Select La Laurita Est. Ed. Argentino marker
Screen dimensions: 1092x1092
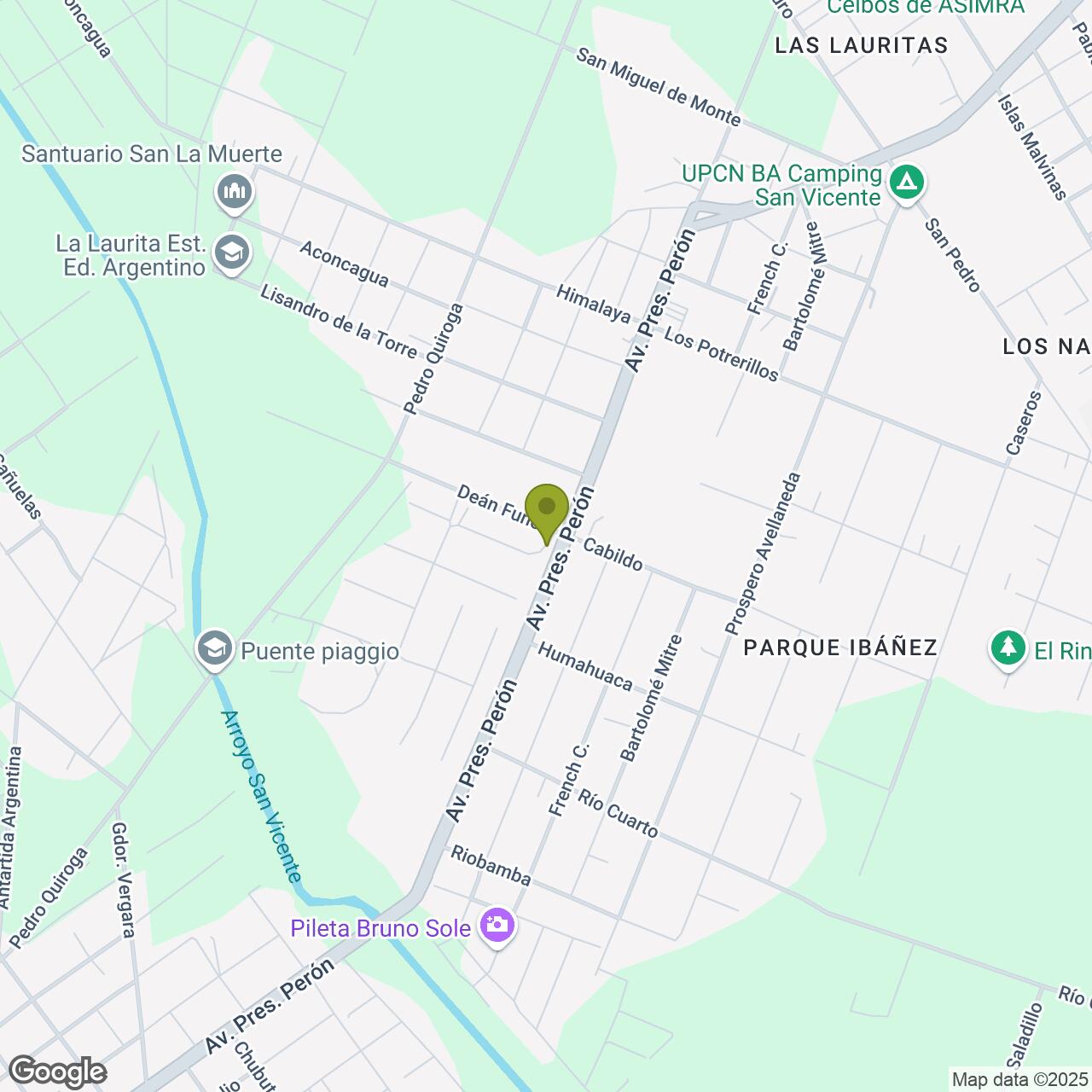232,253
